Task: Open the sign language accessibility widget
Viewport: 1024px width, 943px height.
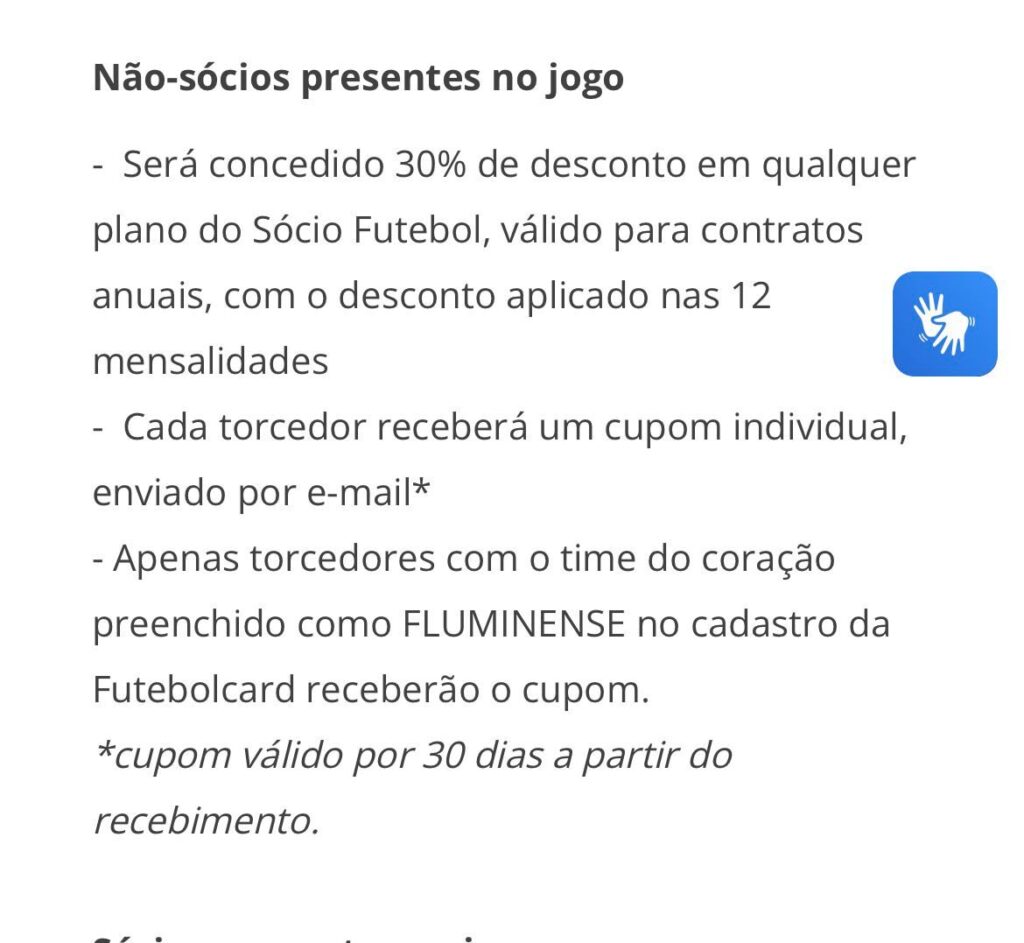Action: (x=944, y=324)
